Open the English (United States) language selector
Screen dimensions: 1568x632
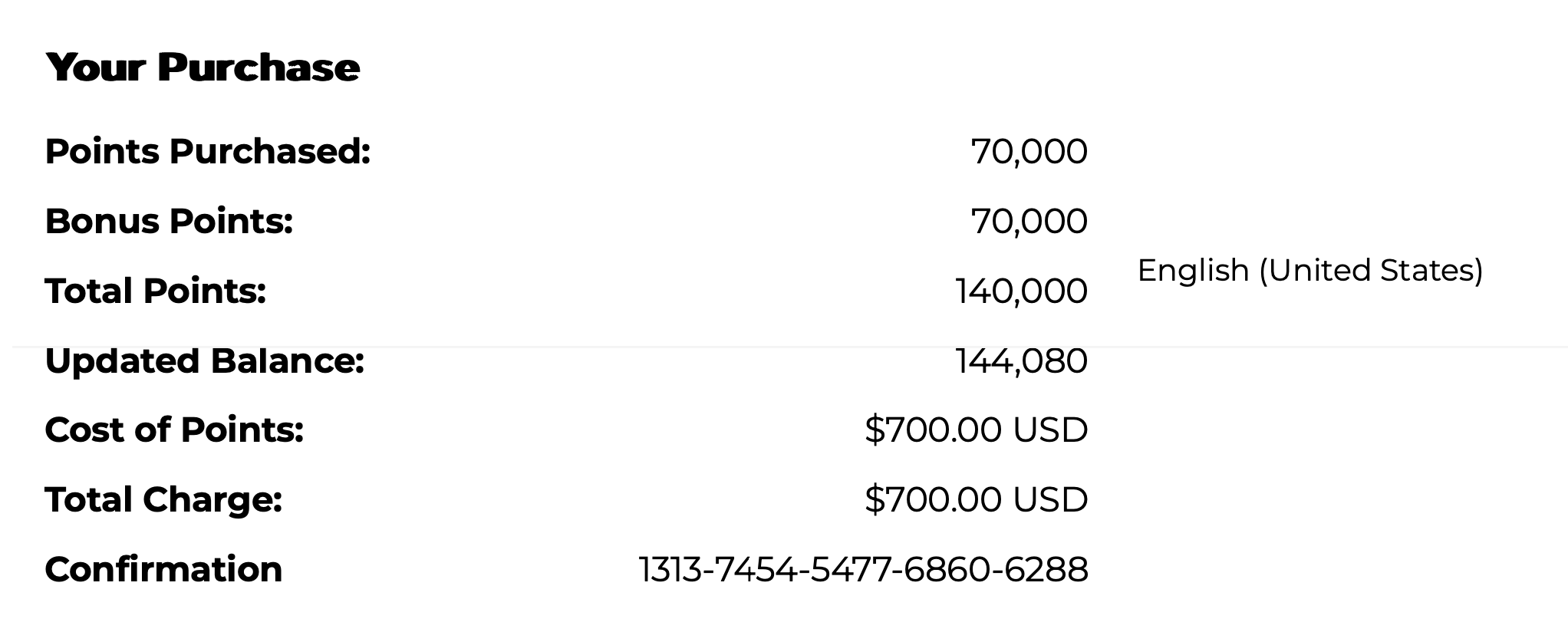[x=1309, y=271]
